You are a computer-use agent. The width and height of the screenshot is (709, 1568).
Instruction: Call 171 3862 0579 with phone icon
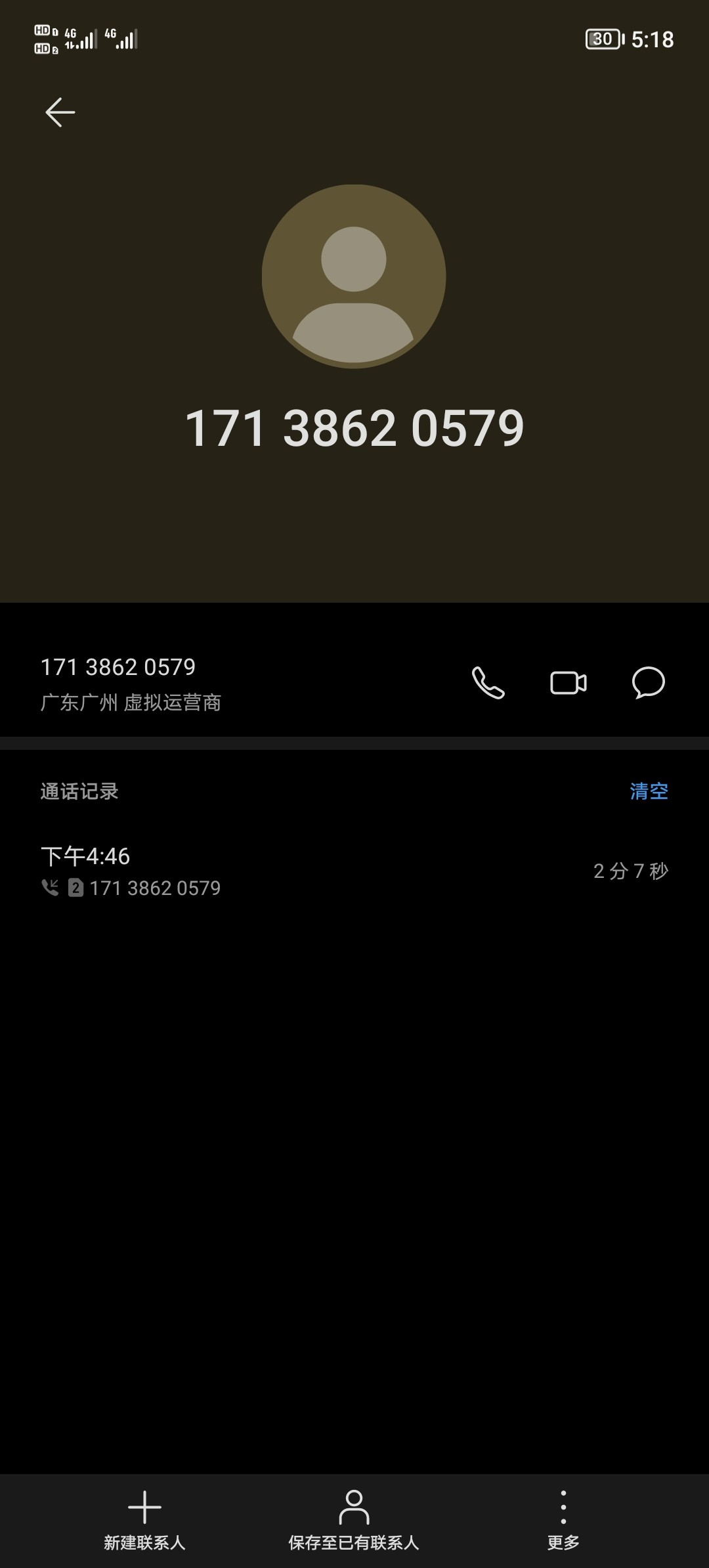(x=488, y=683)
